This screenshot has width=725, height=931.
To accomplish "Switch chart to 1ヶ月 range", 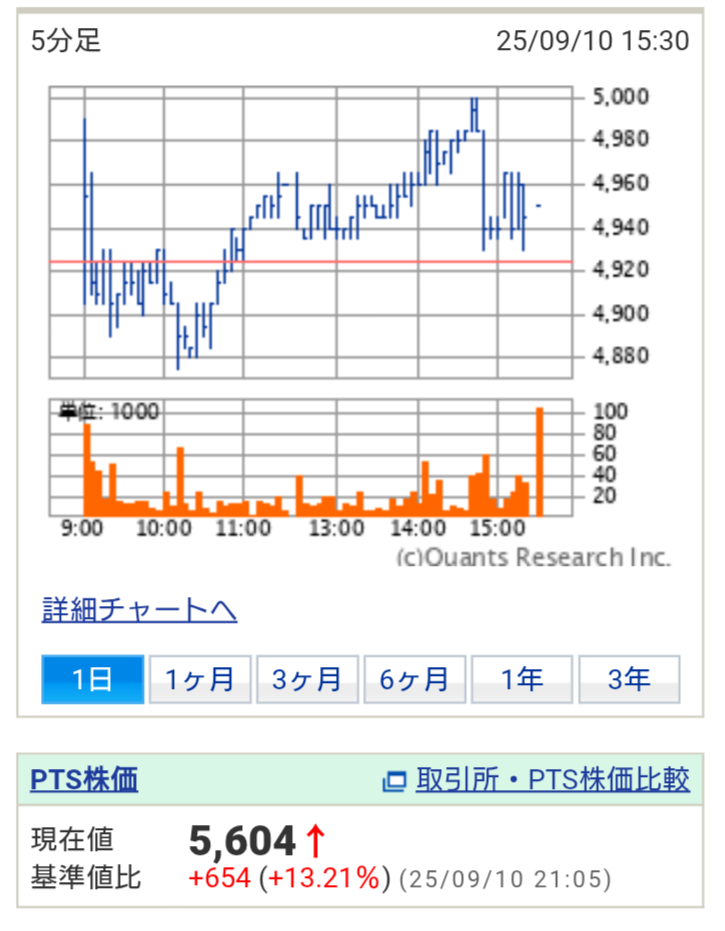I will pyautogui.click(x=200, y=680).
